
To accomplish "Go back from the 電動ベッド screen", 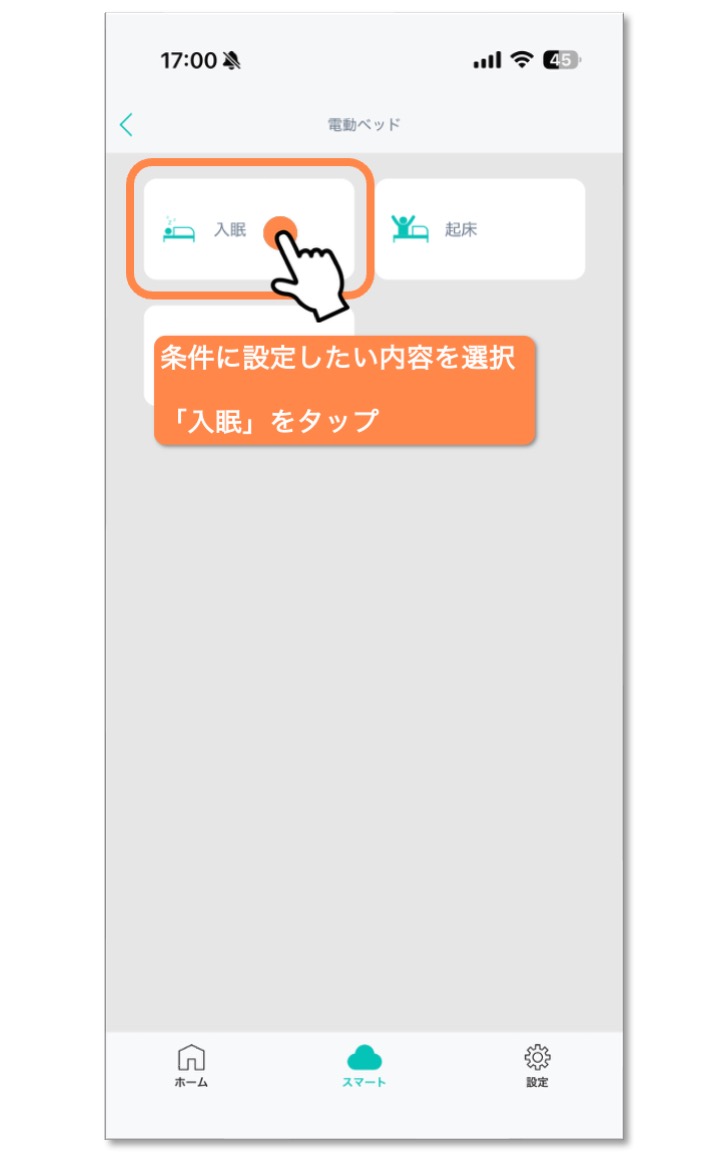I will coord(126,125).
